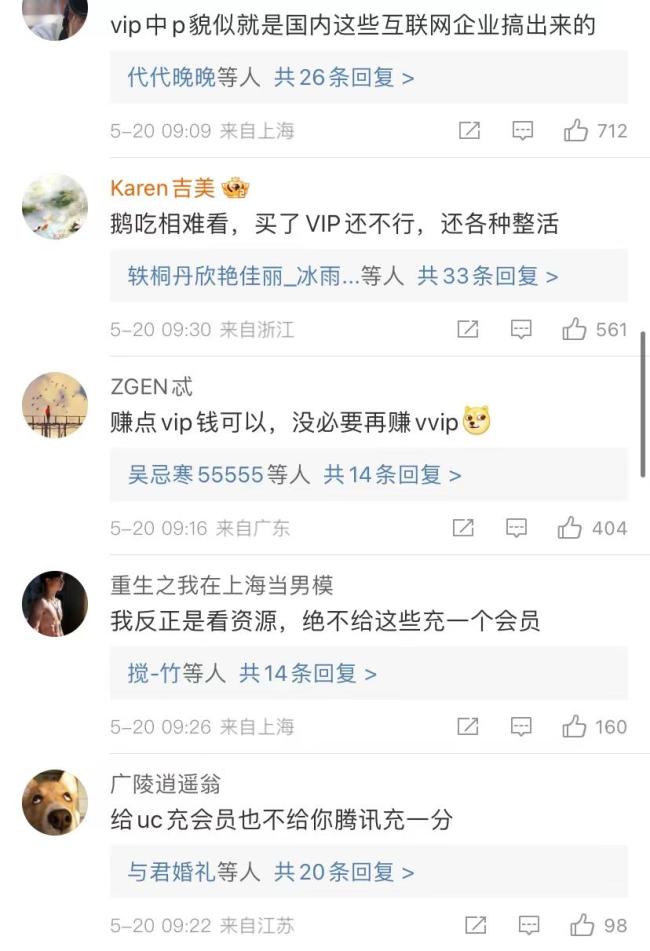Repost the comment posted at 09:09

469,131
